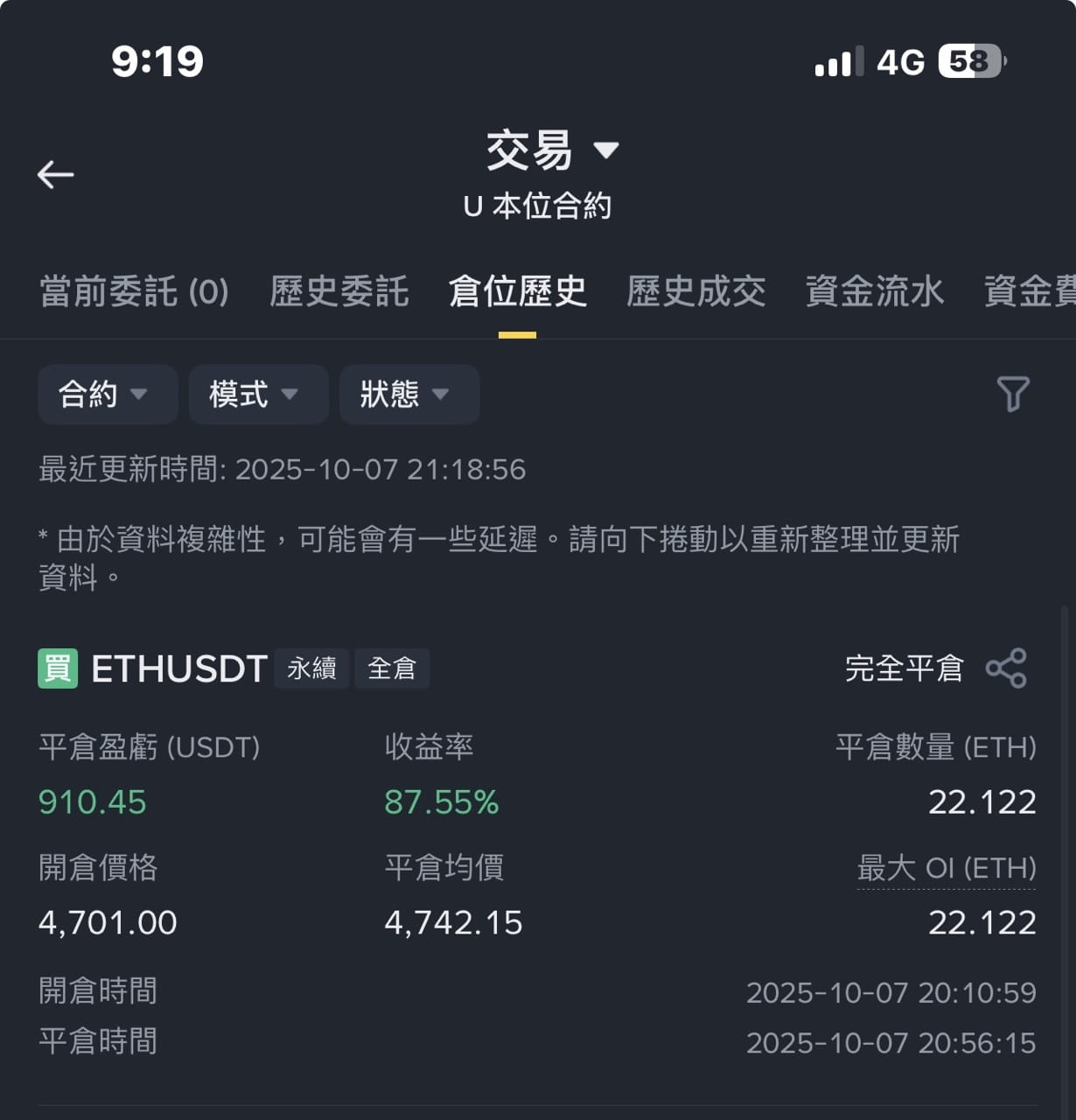
Task: Tap the underlined 最大 OI (ETH) label
Action: (946, 868)
